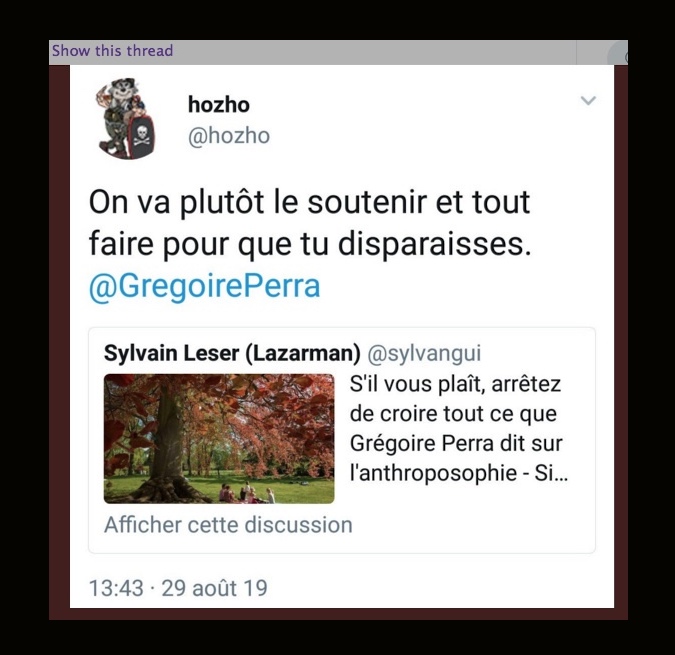Expand the tweet options chevron

click(588, 101)
